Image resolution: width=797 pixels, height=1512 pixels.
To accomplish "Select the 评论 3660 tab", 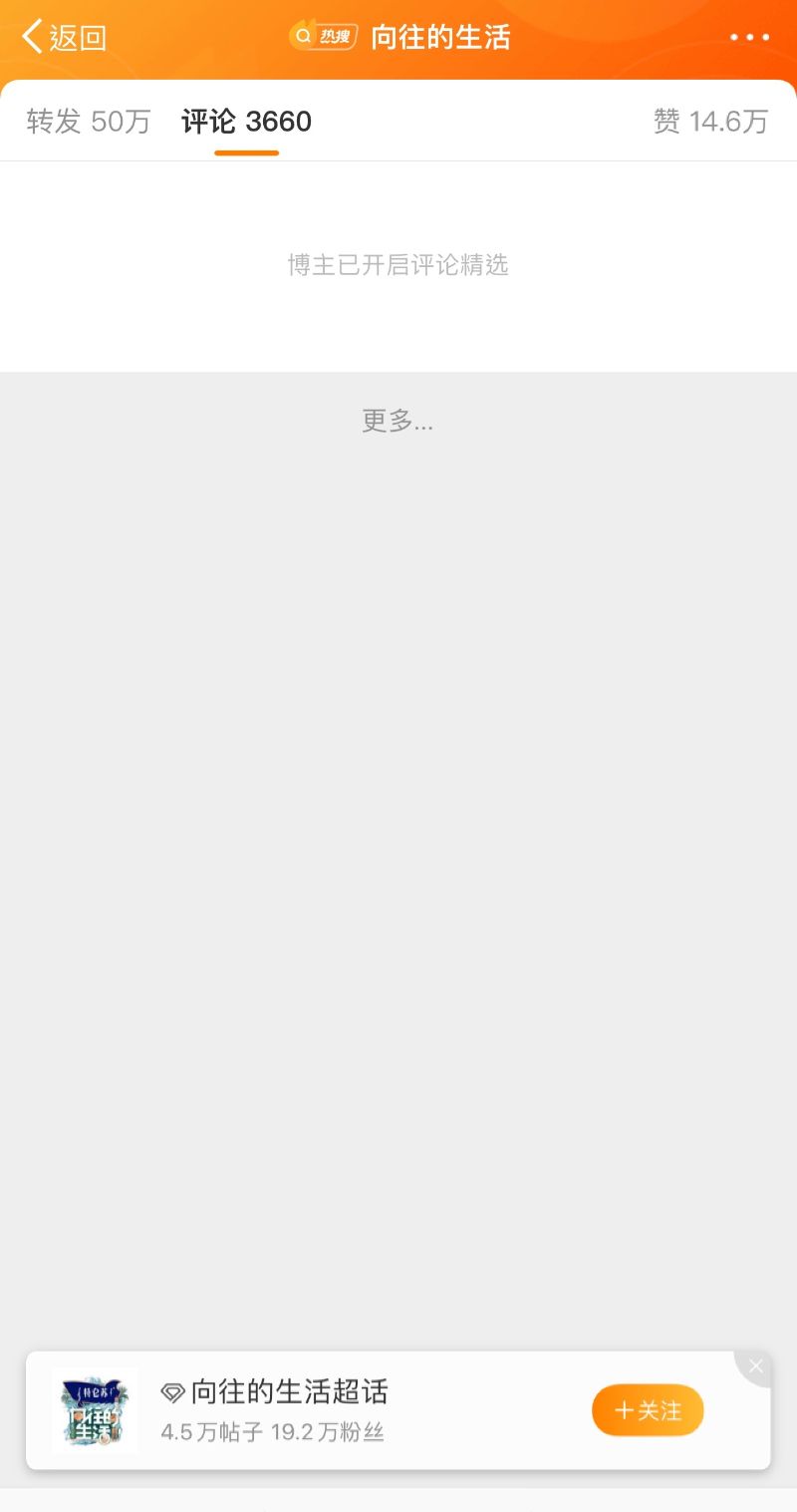I will coord(246,122).
